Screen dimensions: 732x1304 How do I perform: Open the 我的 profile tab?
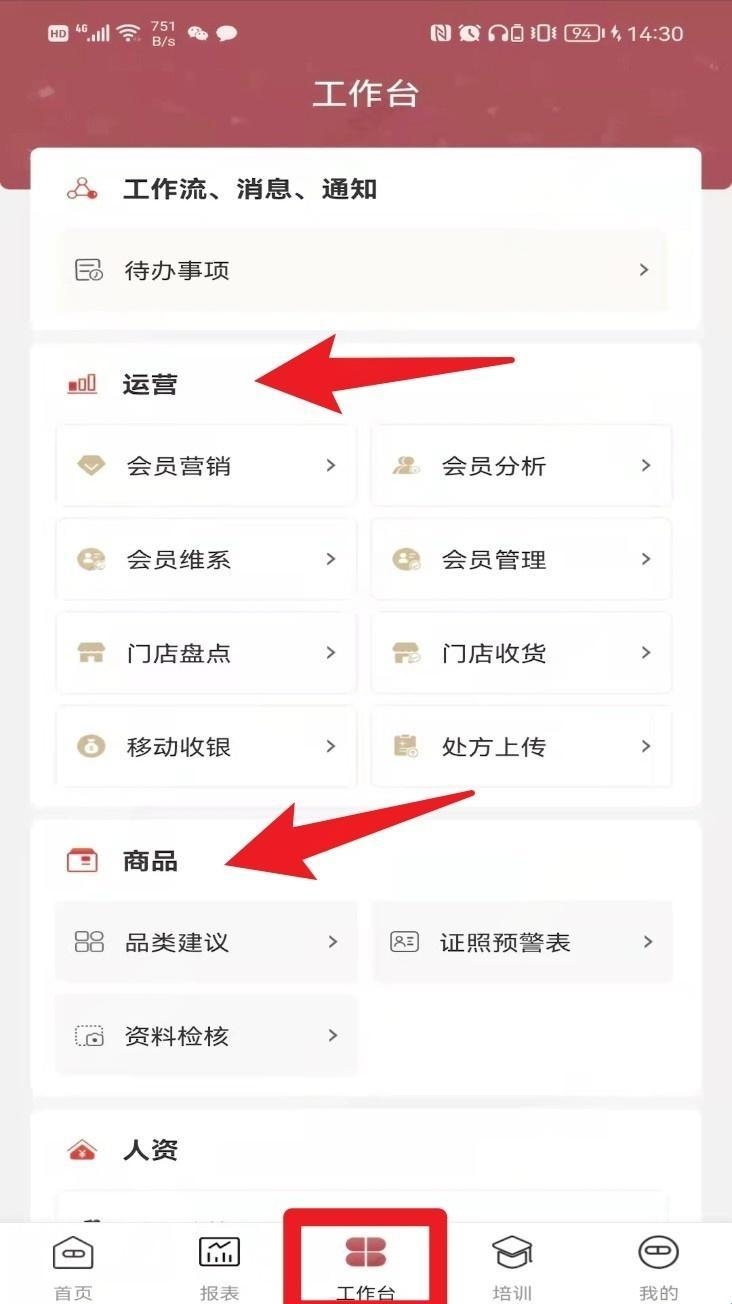(x=658, y=1266)
